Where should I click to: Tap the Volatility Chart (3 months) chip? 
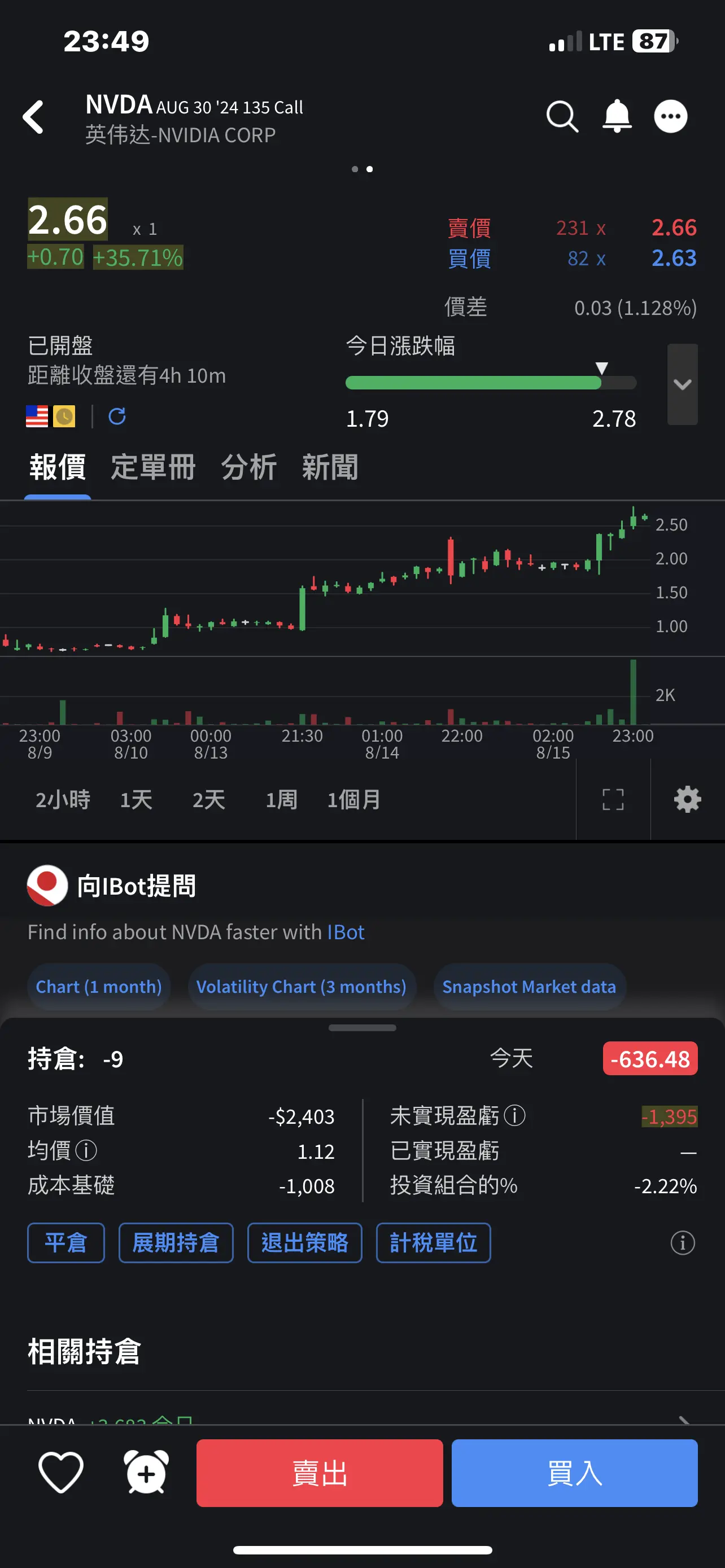tap(302, 987)
